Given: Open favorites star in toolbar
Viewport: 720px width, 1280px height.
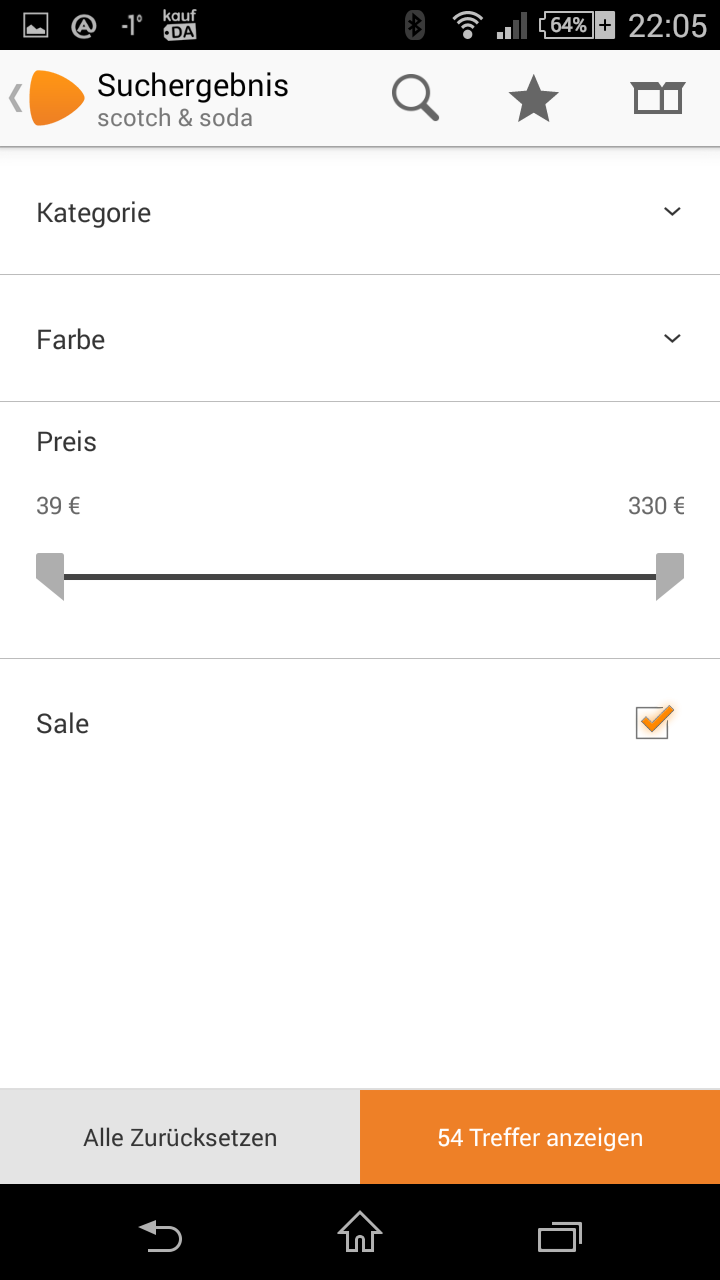Looking at the screenshot, I should pyautogui.click(x=533, y=98).
